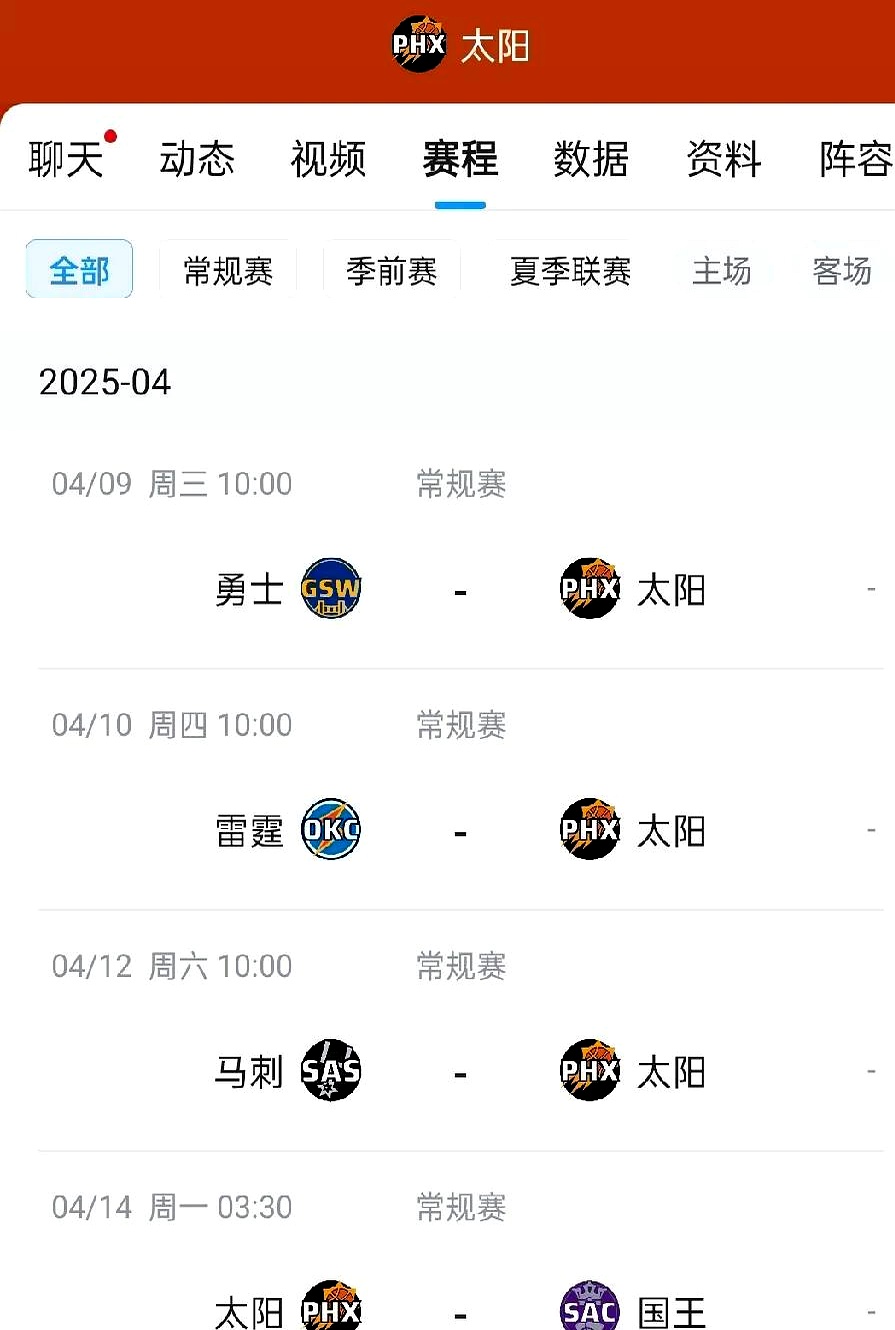Switch to the 数据 tab
The width and height of the screenshot is (895, 1330).
[590, 159]
